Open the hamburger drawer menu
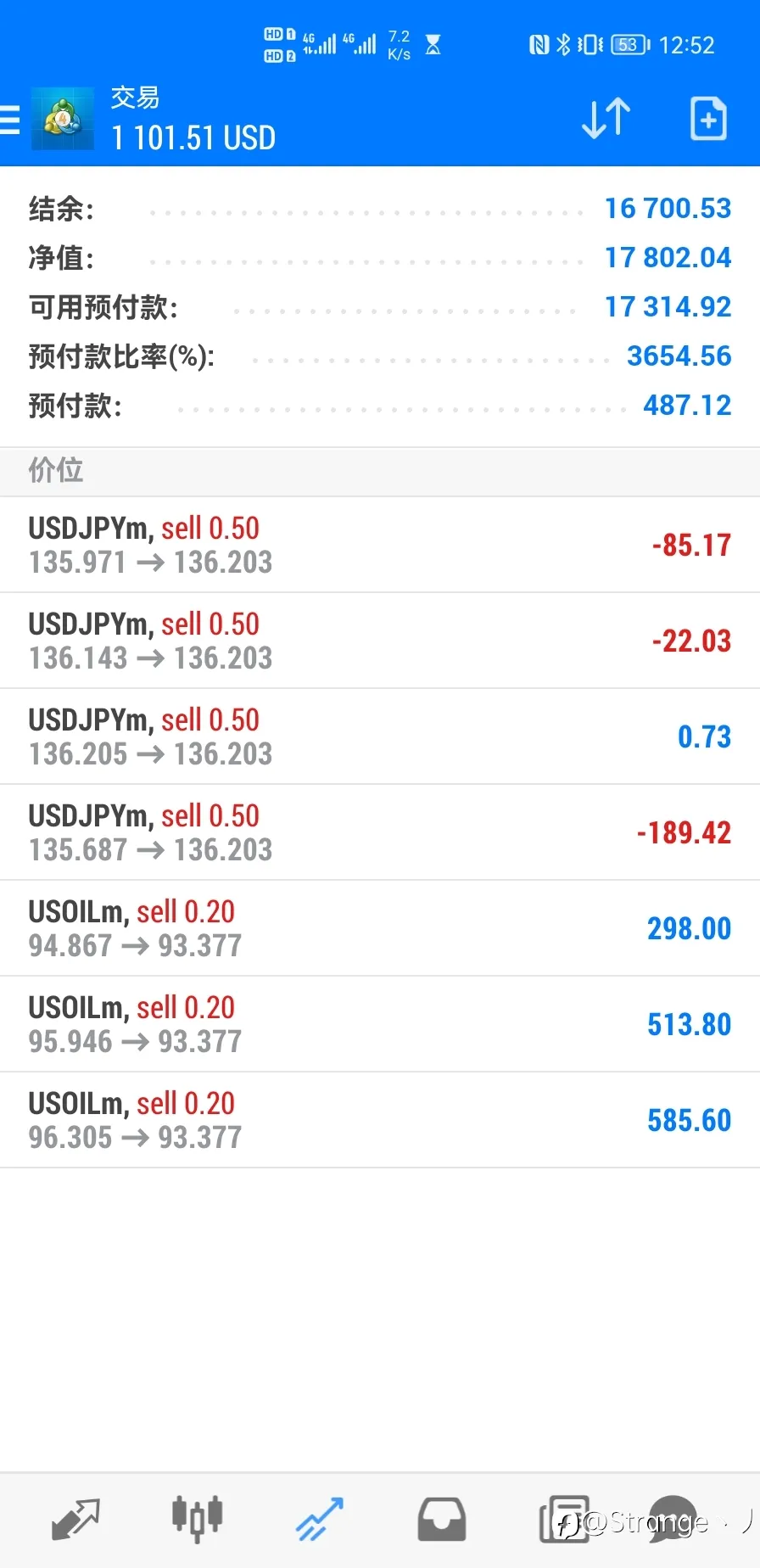The width and height of the screenshot is (760, 1568). (x=9, y=120)
